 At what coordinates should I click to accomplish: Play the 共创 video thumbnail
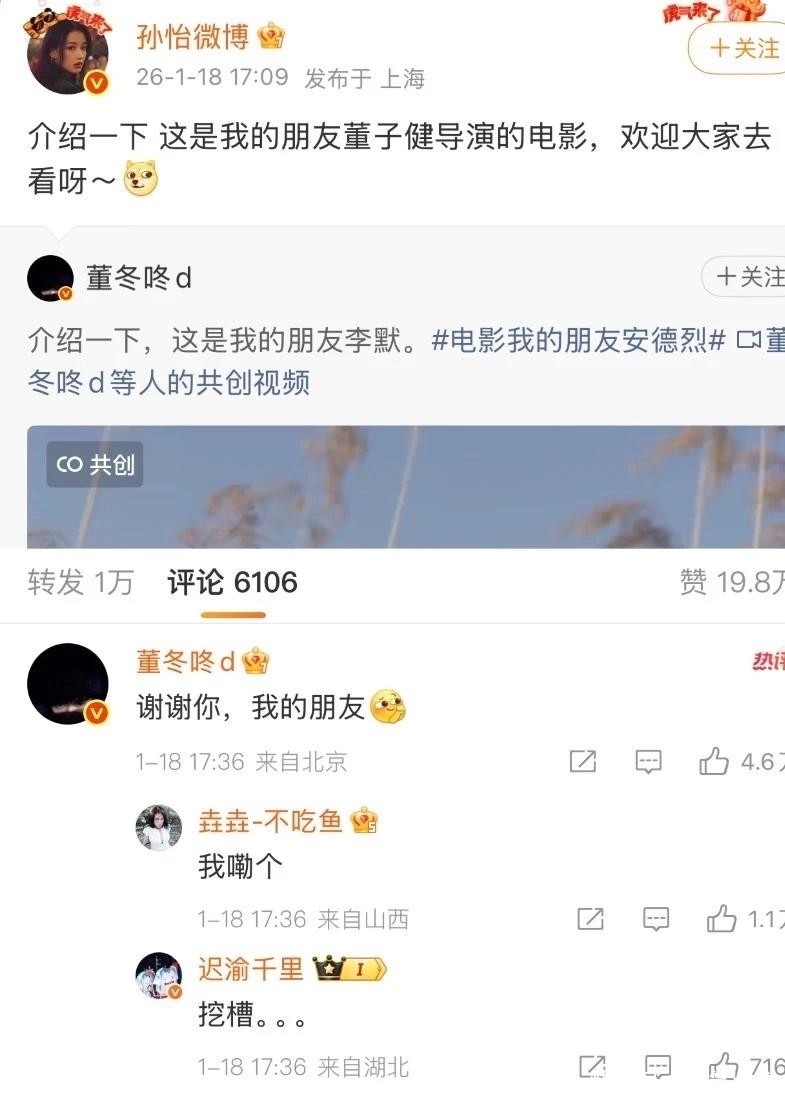click(405, 487)
